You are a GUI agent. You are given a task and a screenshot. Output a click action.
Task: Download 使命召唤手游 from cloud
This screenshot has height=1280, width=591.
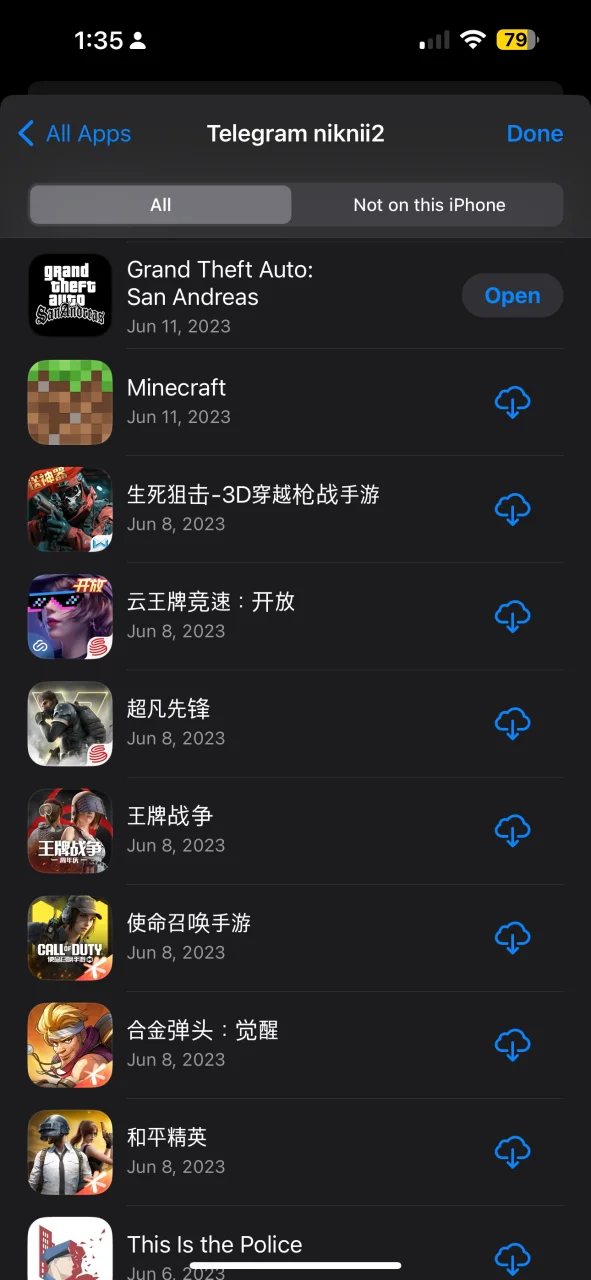point(512,938)
